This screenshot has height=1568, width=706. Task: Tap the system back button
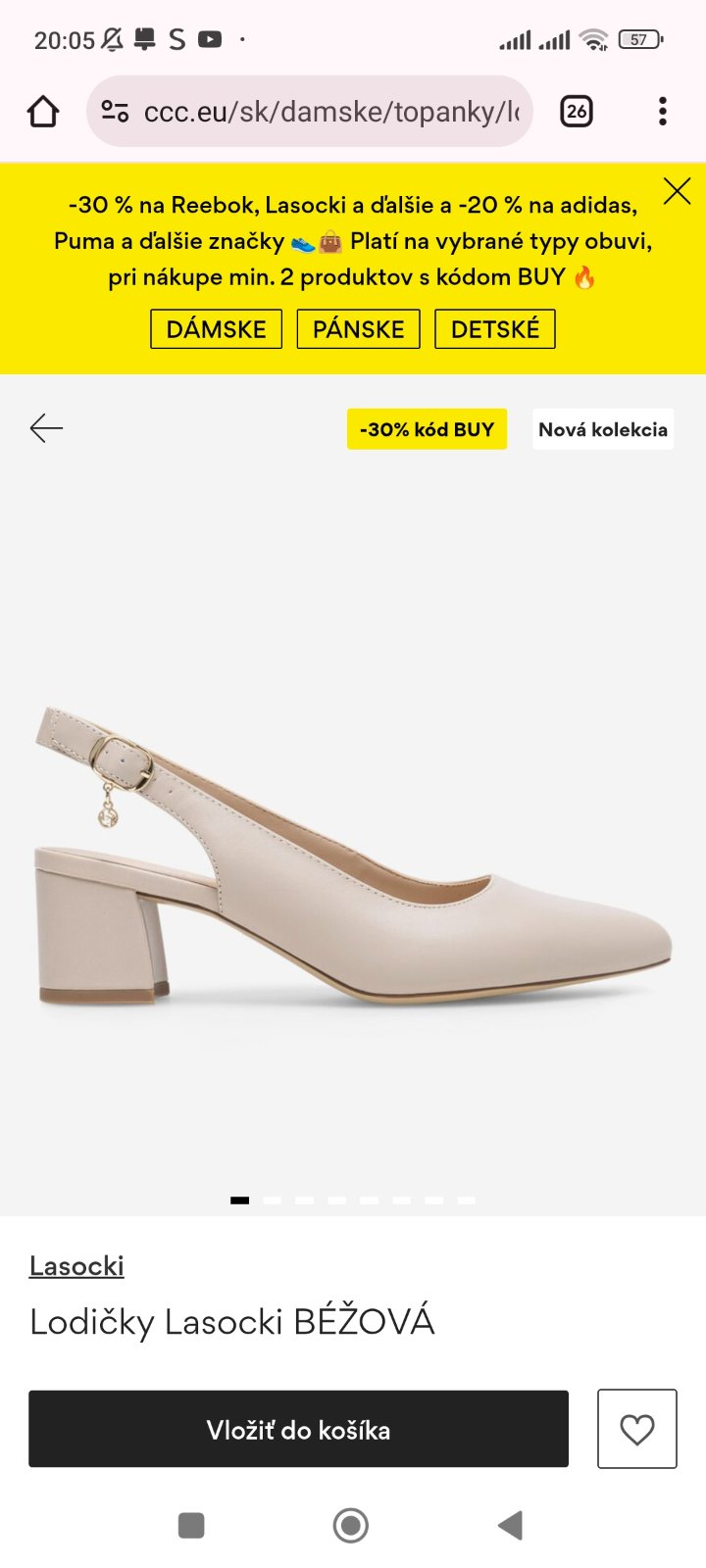510,1526
